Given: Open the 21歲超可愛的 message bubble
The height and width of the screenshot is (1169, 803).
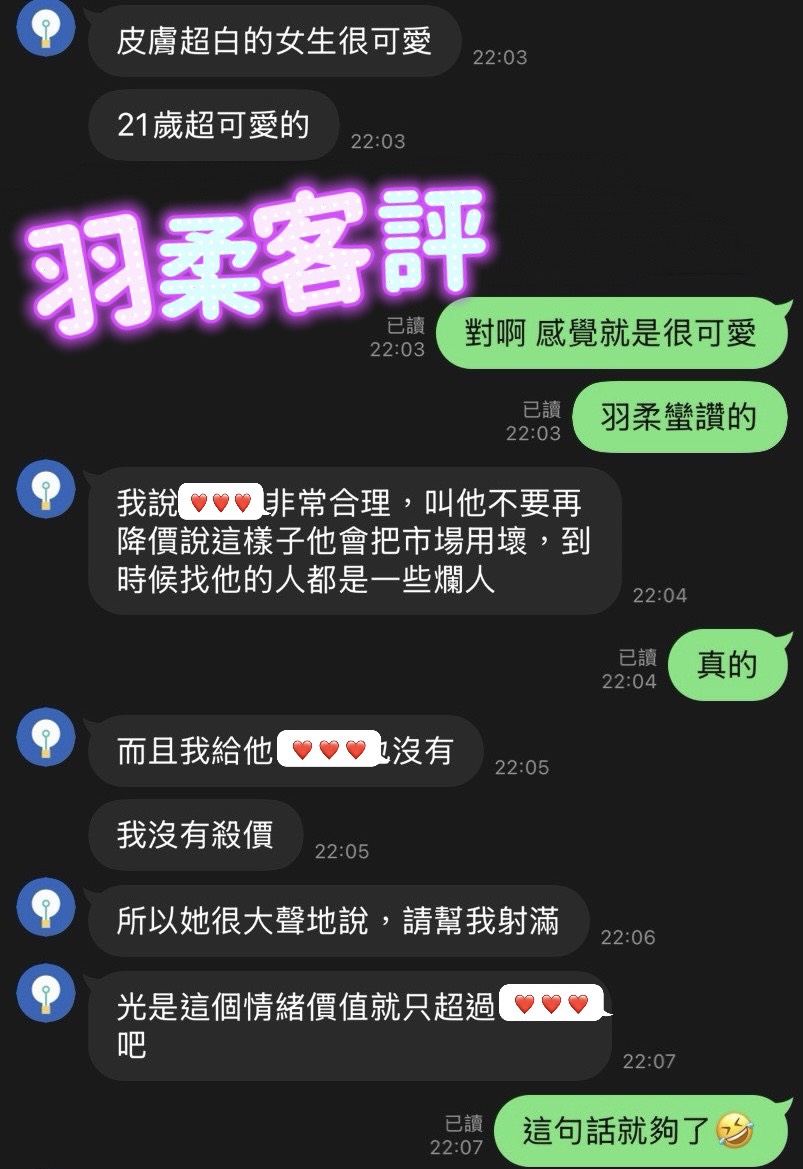Looking at the screenshot, I should 212,126.
